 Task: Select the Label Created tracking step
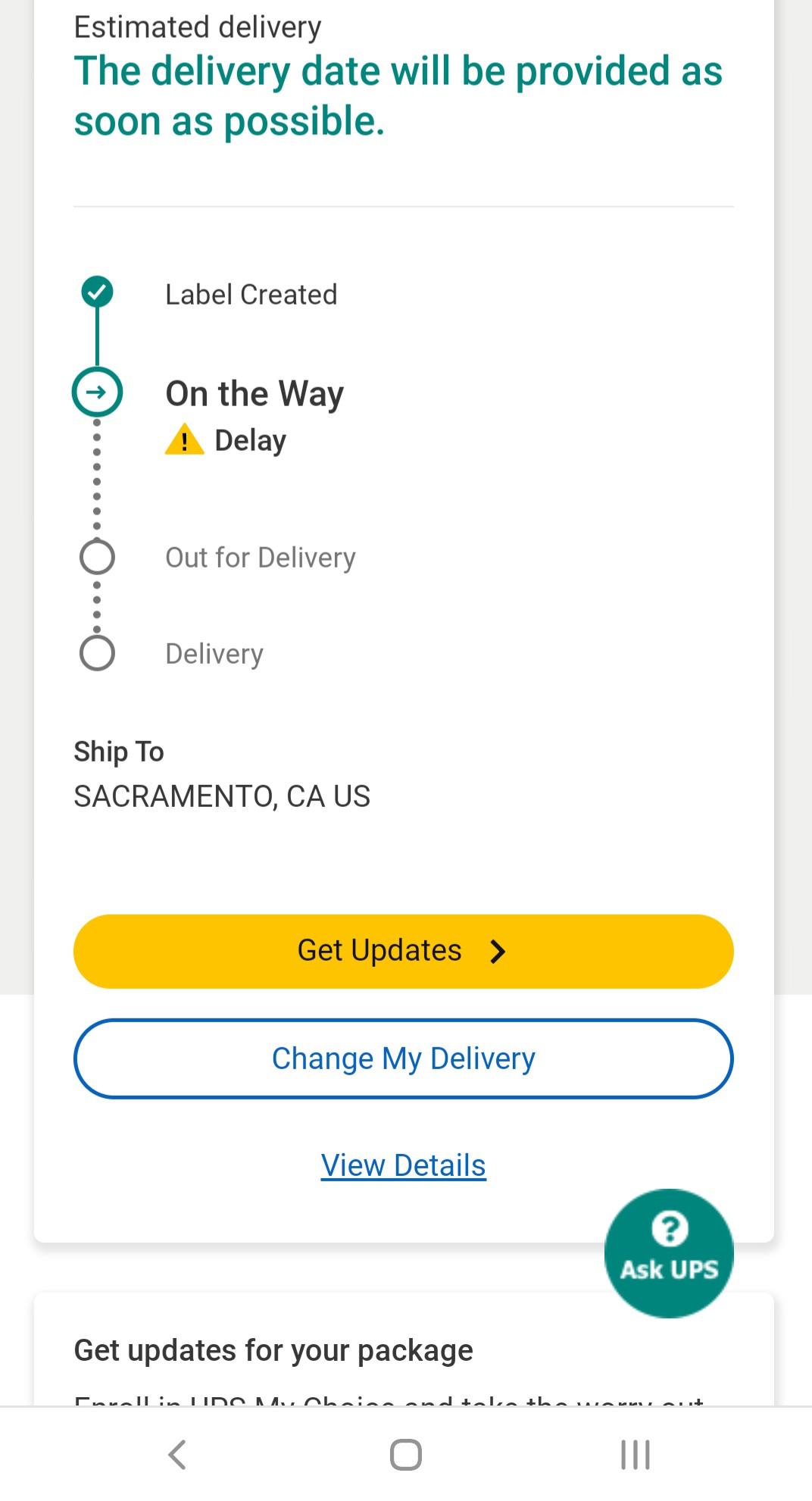pos(251,294)
